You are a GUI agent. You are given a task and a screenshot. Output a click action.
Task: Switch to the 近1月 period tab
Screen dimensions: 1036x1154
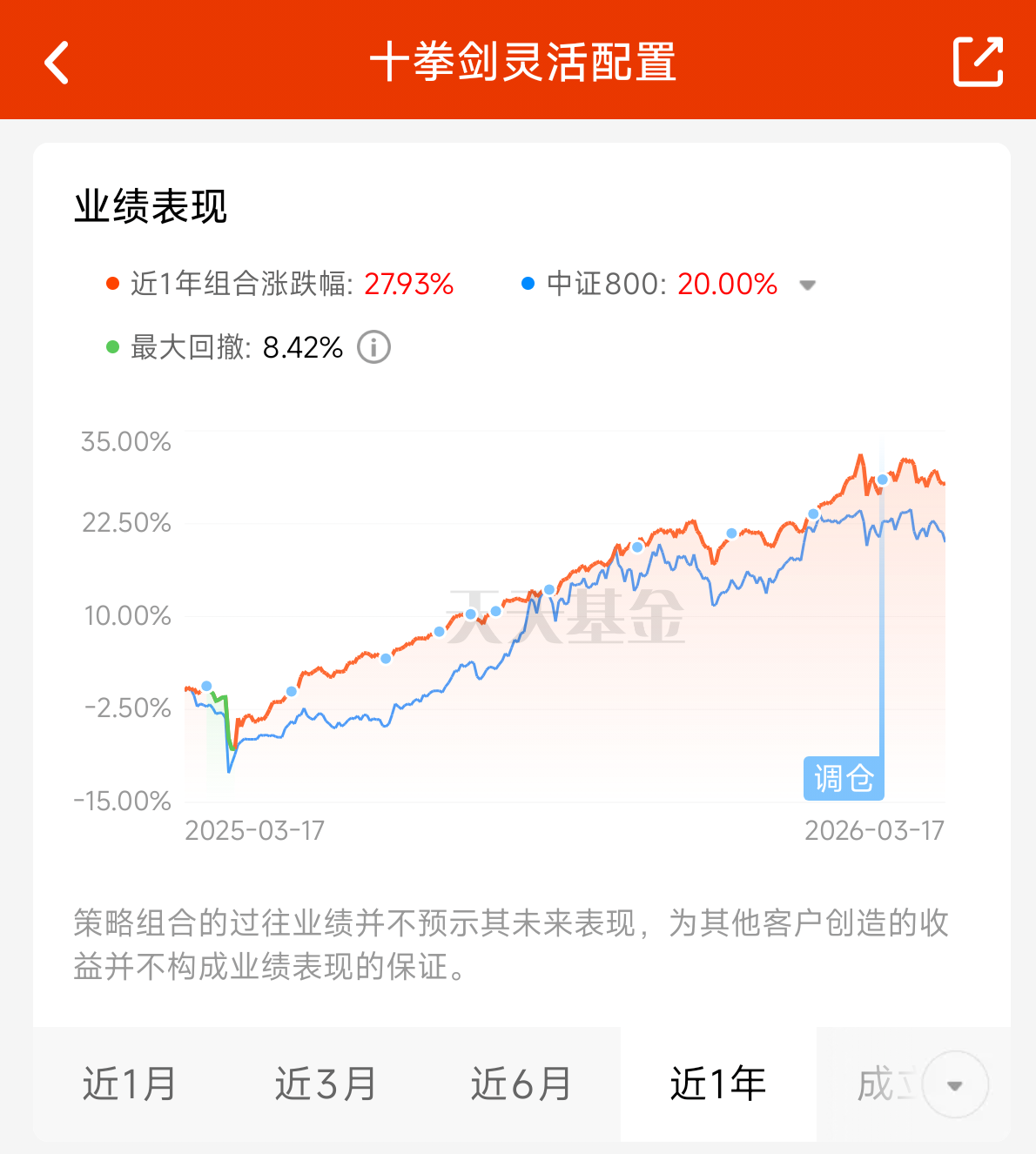point(130,1084)
